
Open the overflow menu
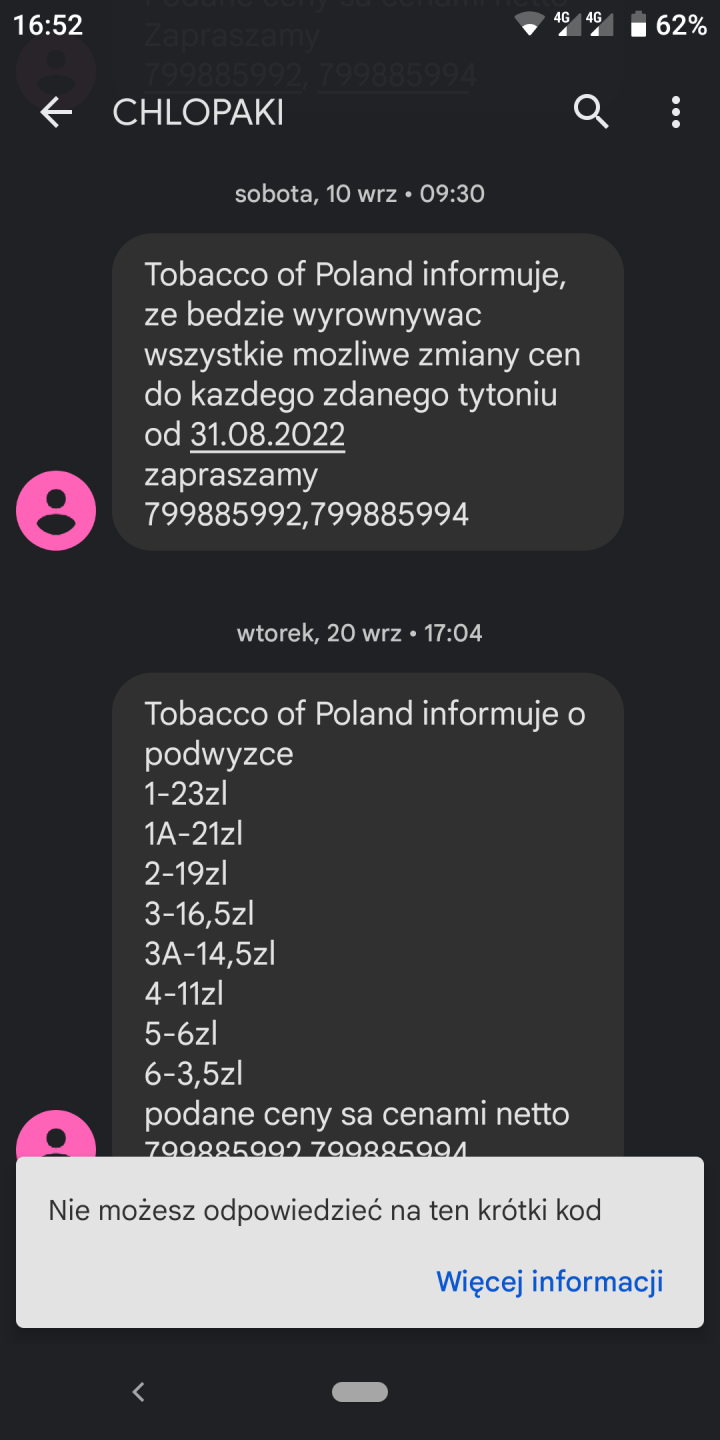pyautogui.click(x=676, y=113)
